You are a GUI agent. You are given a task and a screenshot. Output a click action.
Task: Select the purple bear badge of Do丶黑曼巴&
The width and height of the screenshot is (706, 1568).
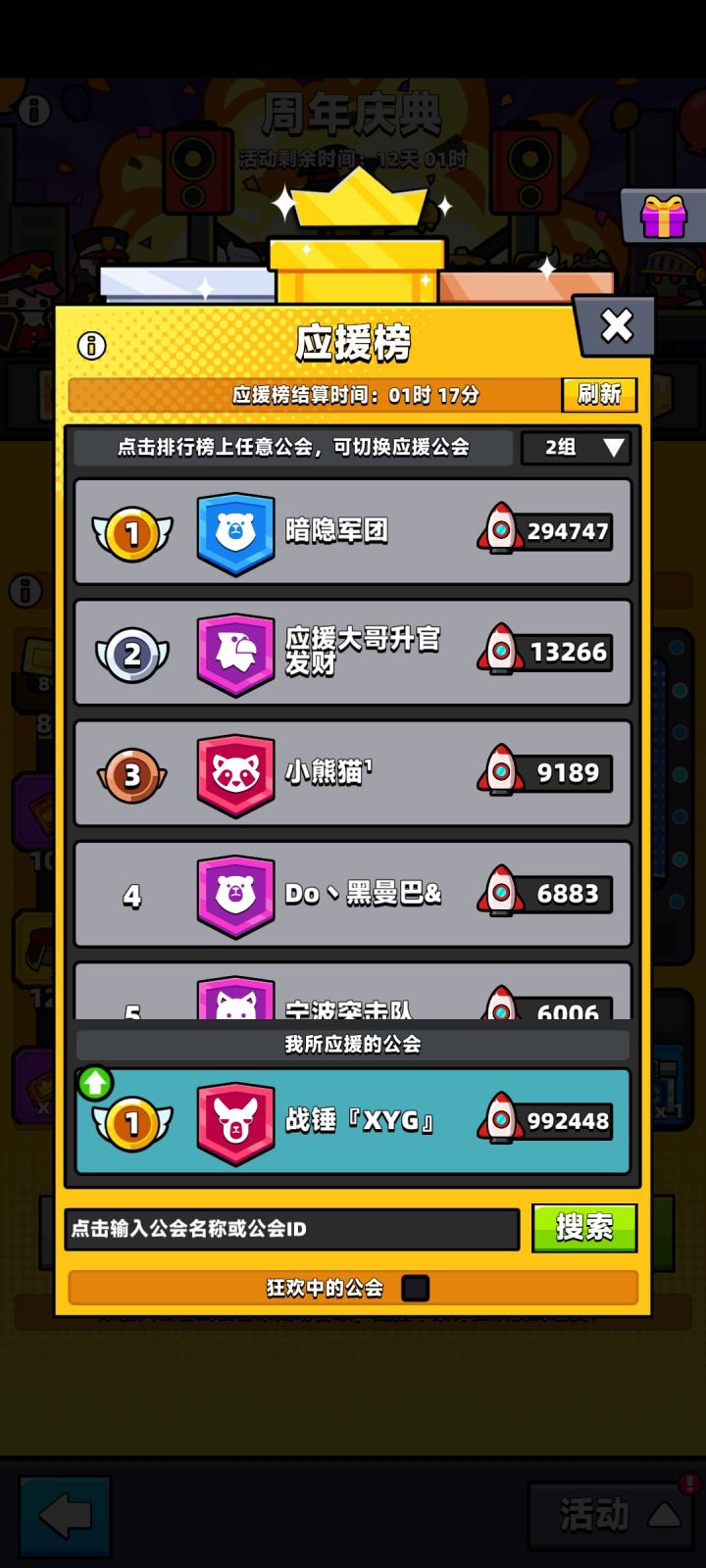[235, 893]
